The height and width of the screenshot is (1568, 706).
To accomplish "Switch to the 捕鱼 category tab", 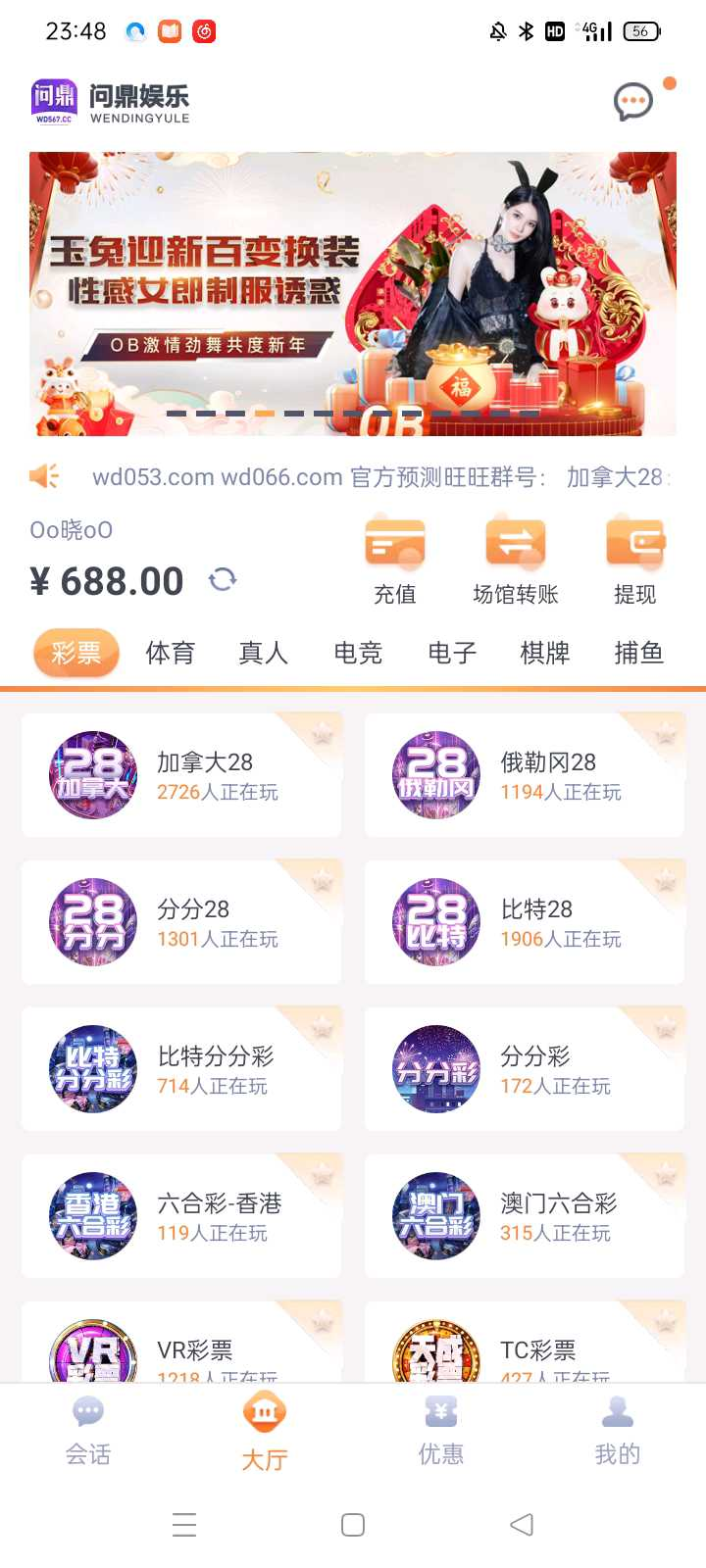I will coord(638,653).
